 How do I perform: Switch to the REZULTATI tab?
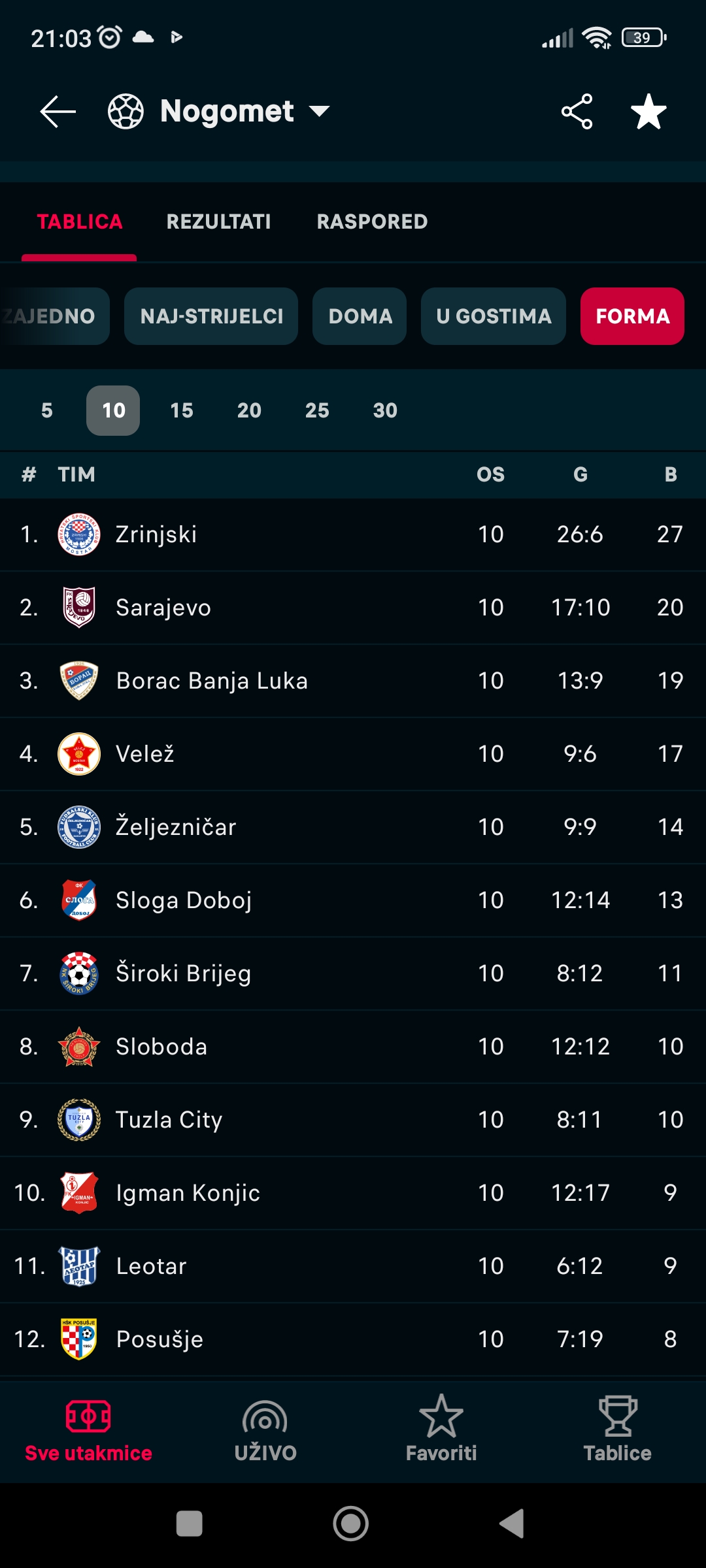point(219,221)
